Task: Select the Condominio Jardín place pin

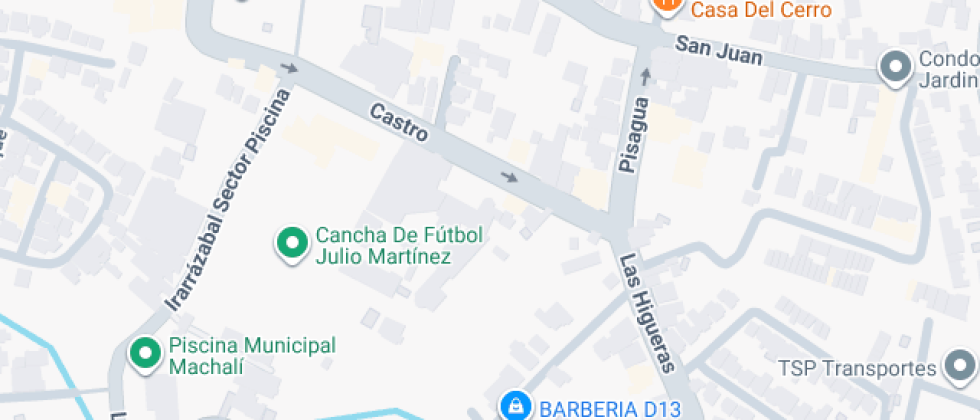Action: (895, 69)
